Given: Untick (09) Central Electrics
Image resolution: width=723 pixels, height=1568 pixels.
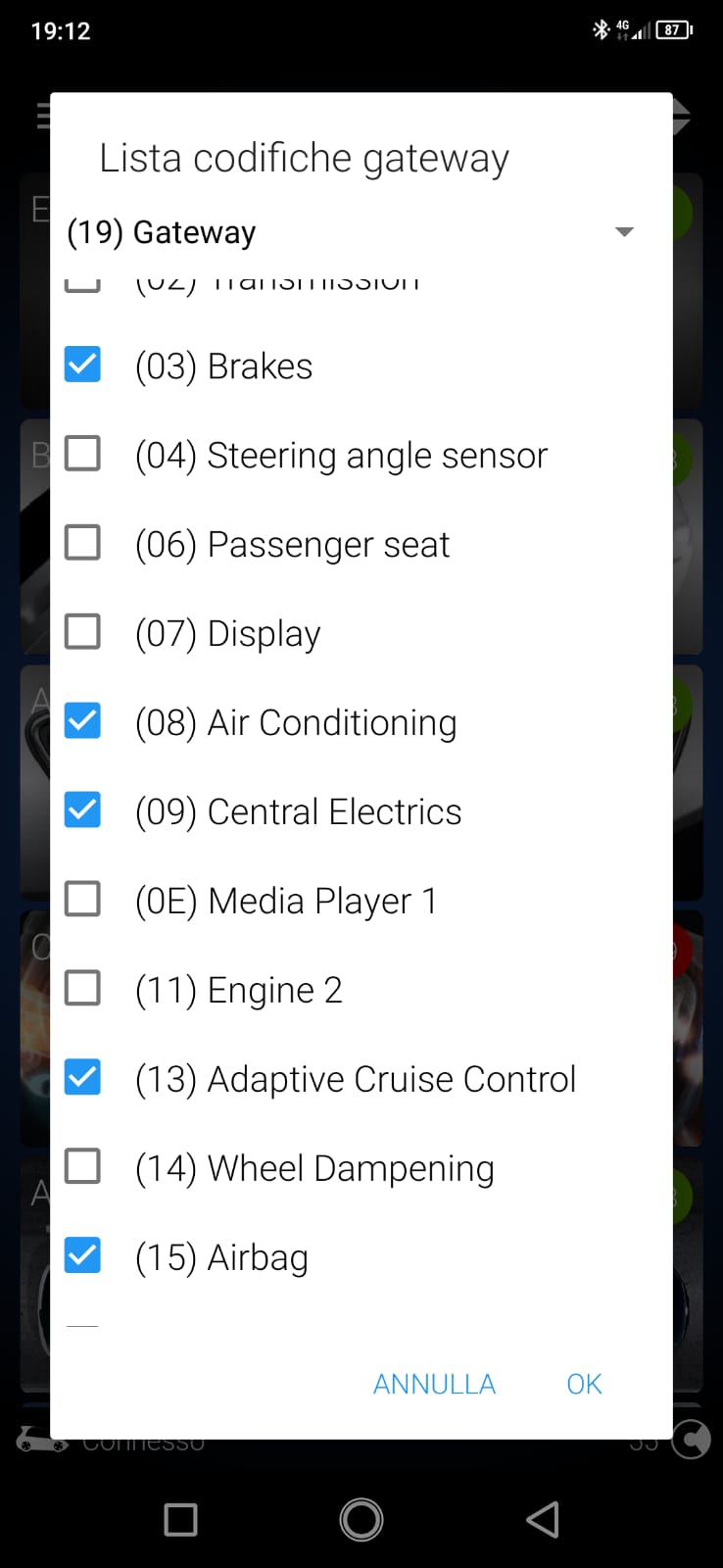Looking at the screenshot, I should [82, 811].
